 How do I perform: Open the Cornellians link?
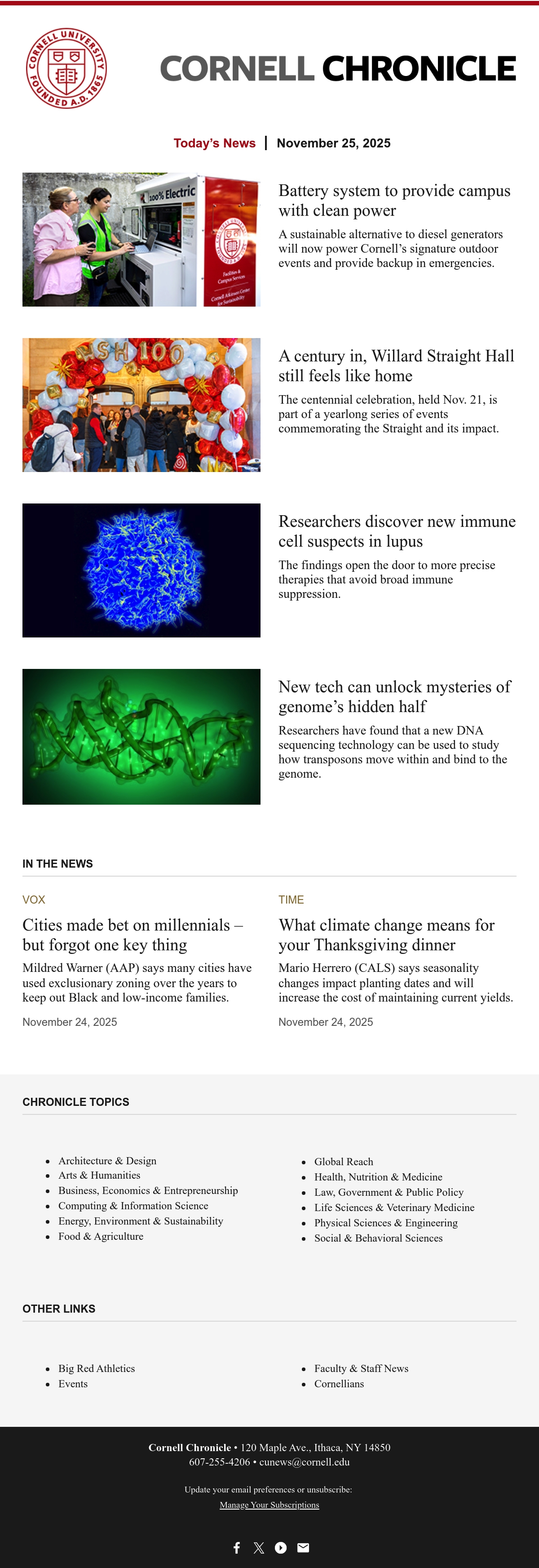pos(339,1384)
